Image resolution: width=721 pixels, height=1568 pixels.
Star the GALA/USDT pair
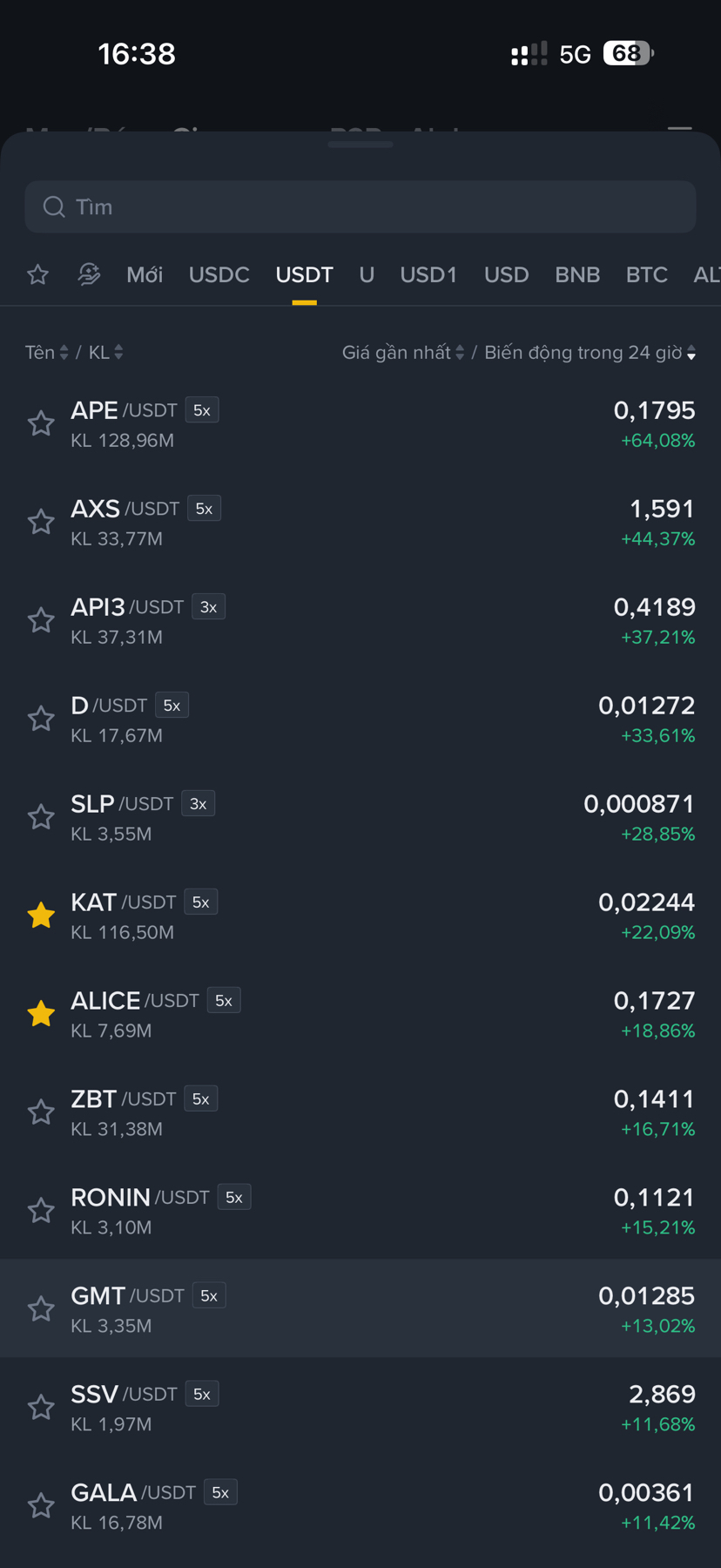coord(41,1506)
